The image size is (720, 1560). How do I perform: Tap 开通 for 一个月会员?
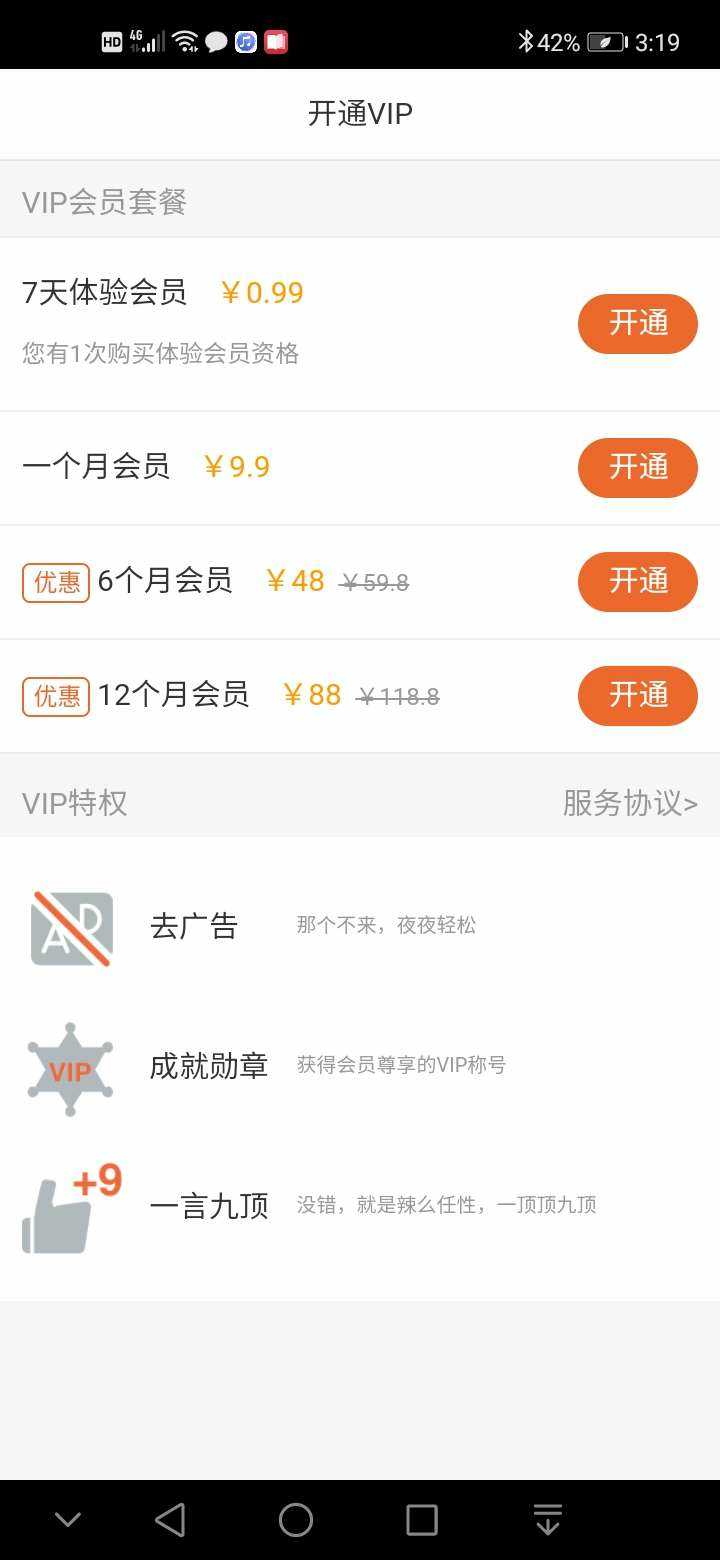[637, 467]
